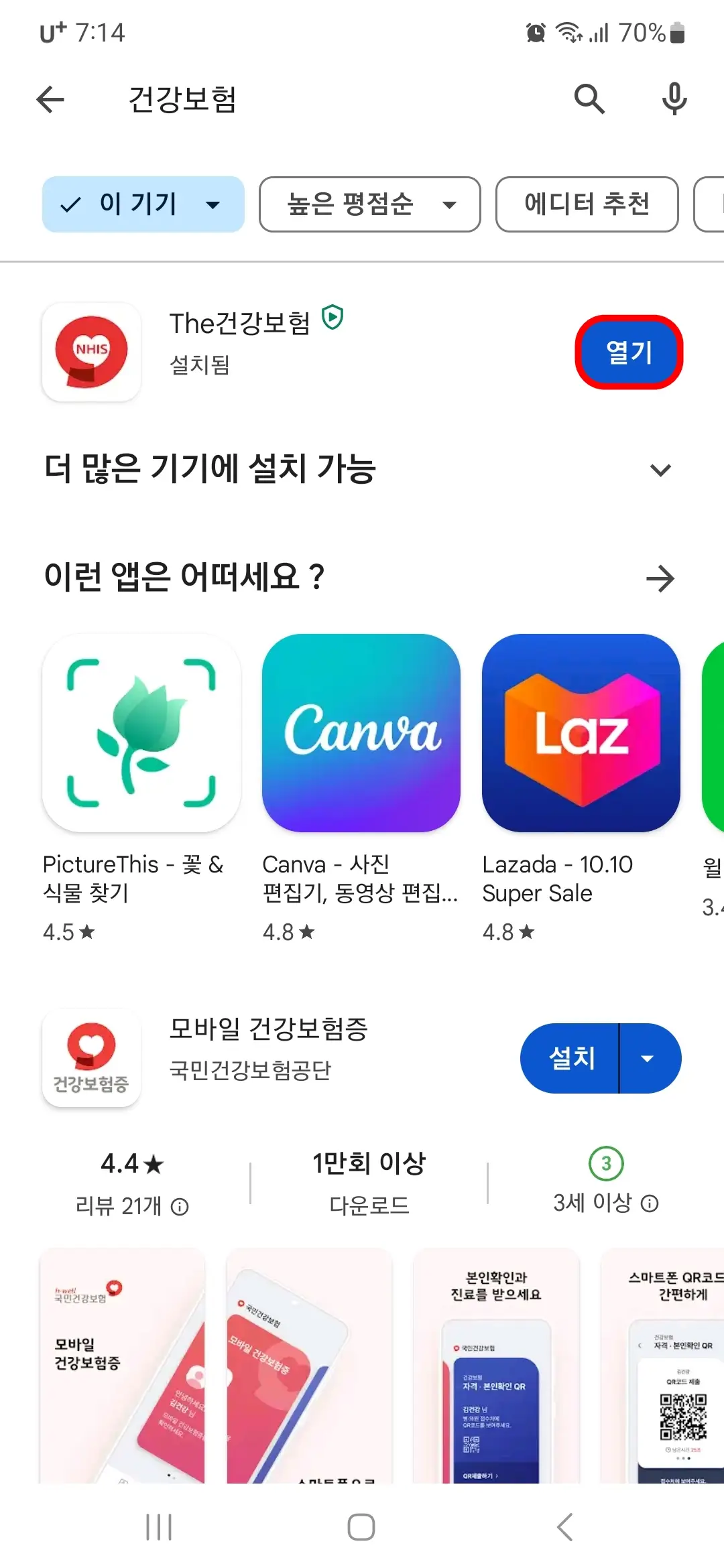The width and height of the screenshot is (724, 1568).
Task: Expand 더 많은 기기에 설치 가능 section
Action: point(660,469)
